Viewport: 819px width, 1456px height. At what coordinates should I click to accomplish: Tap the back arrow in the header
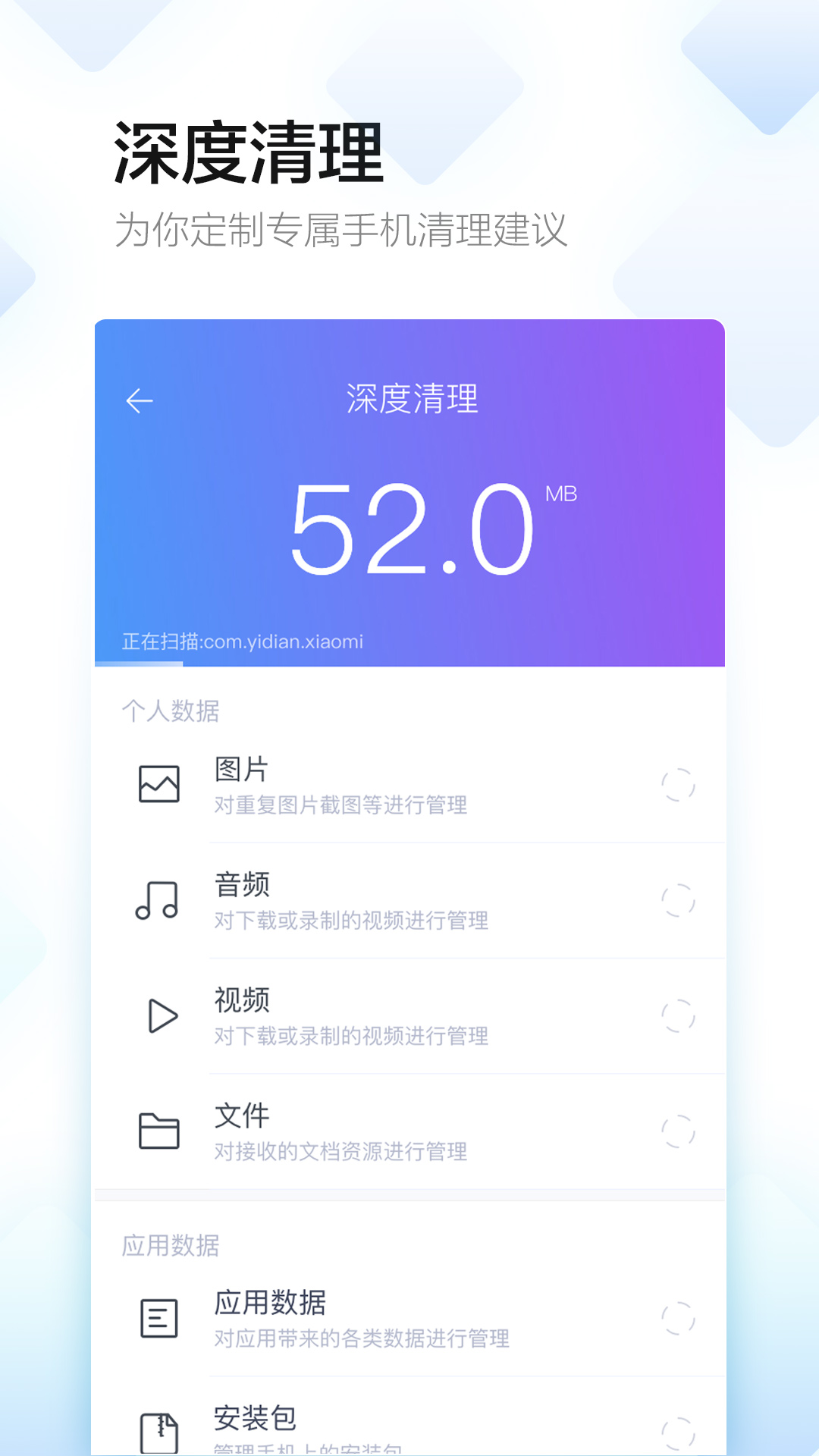coord(141,401)
